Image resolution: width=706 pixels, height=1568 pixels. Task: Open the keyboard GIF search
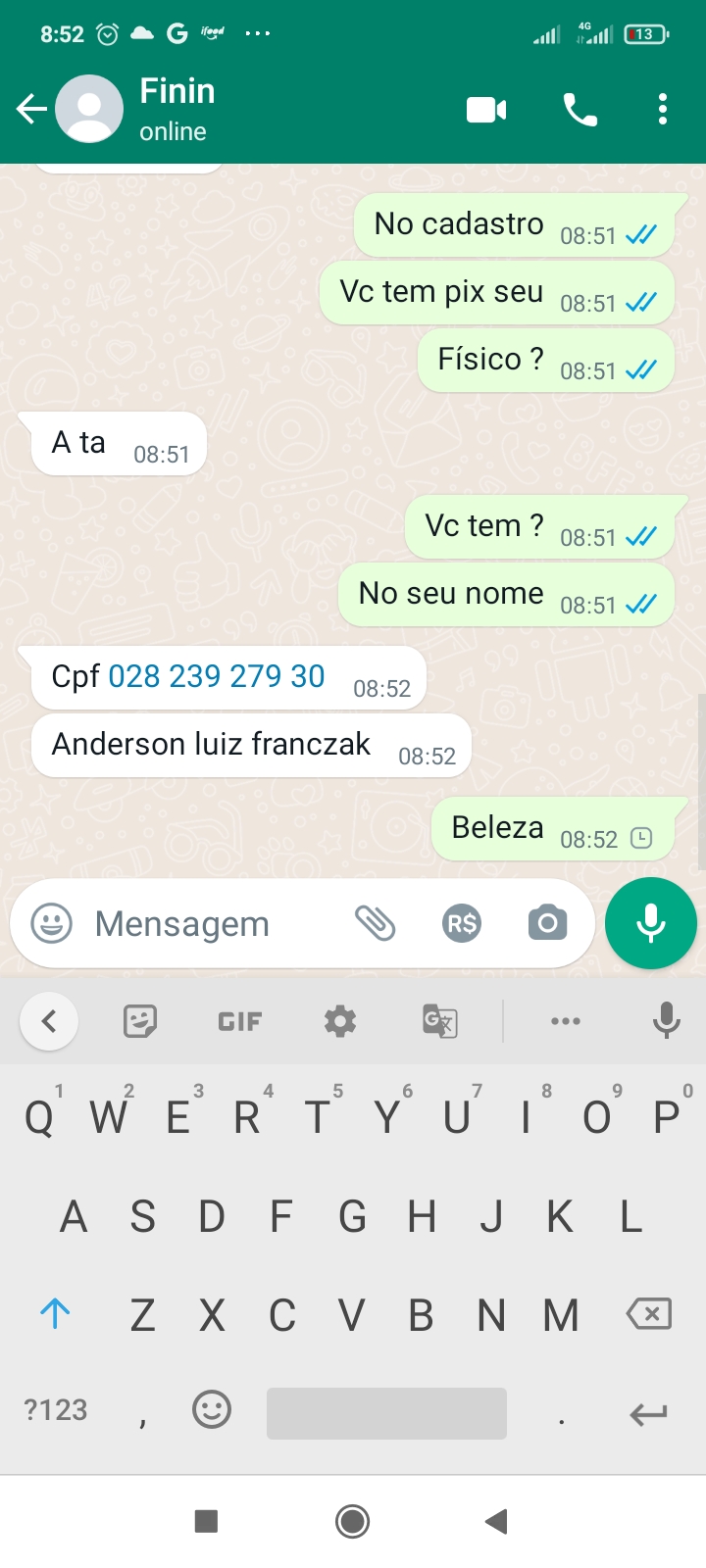[239, 1021]
